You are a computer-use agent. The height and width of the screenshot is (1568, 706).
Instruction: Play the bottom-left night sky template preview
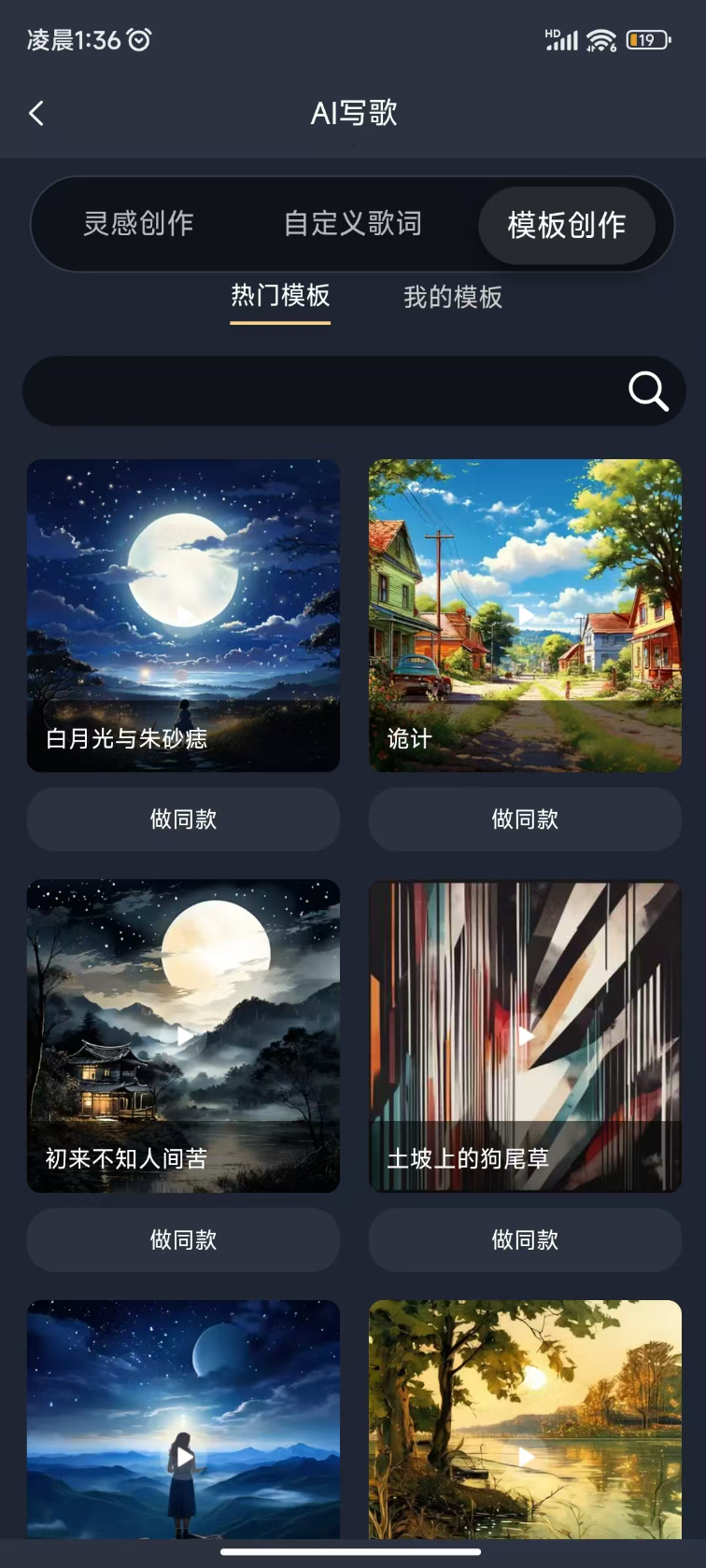coord(183,1456)
